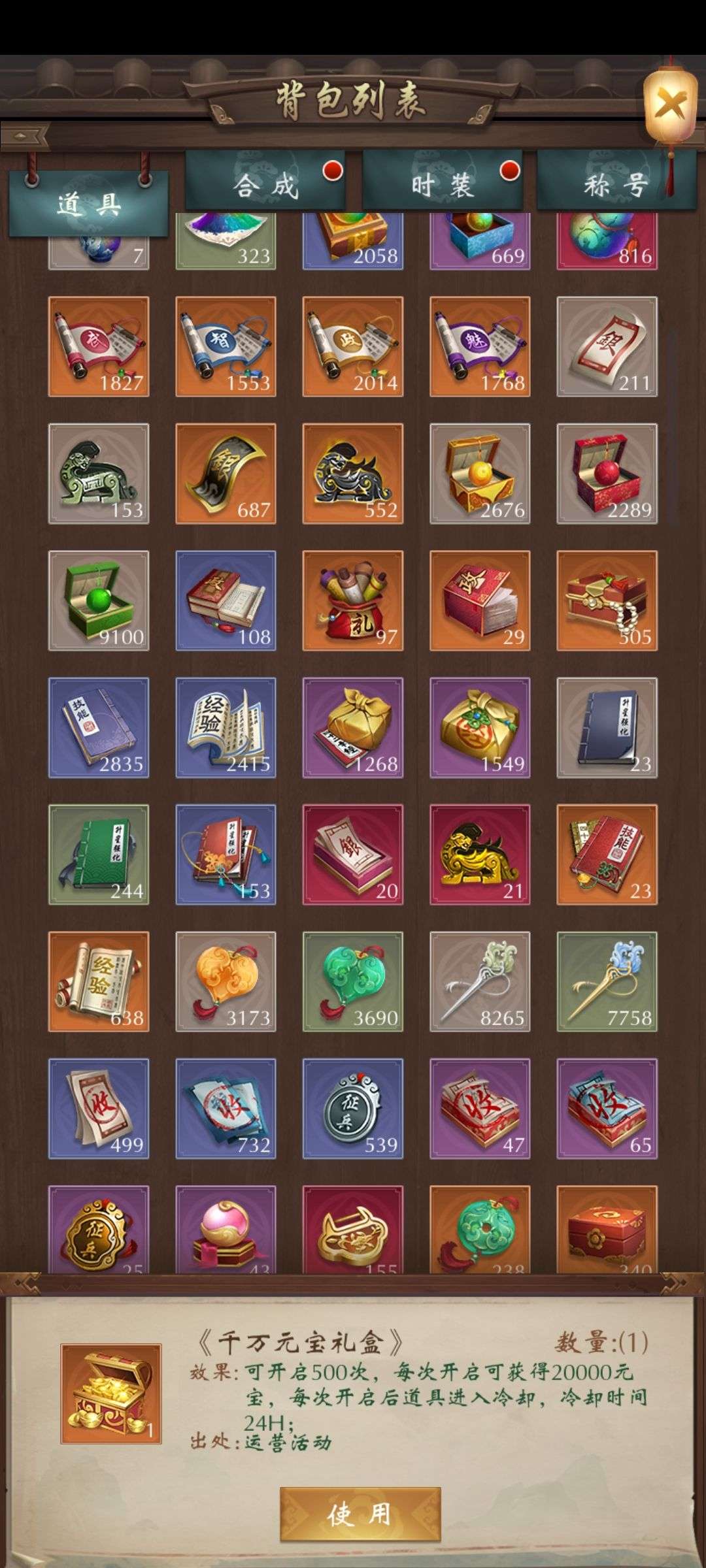The height and width of the screenshot is (1568, 706).
Task: Switch to the 时装 tab
Action: point(442,186)
